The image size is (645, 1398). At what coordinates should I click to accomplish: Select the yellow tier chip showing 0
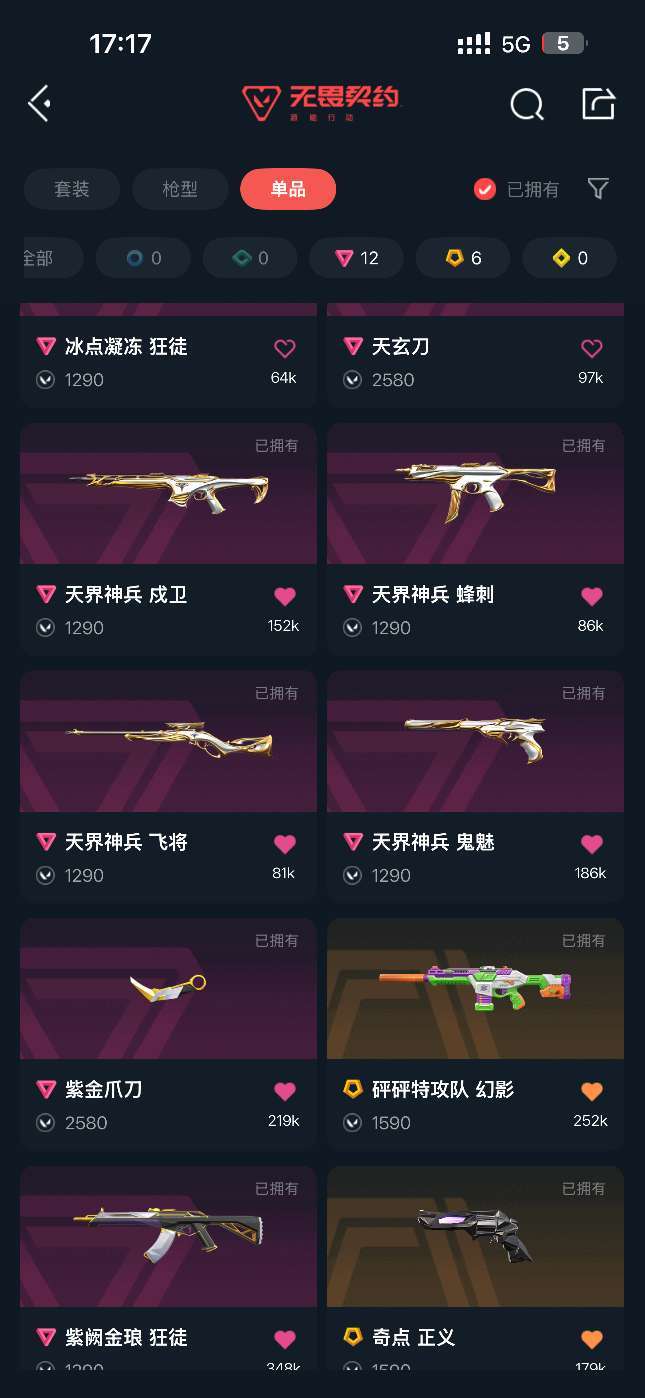570,258
